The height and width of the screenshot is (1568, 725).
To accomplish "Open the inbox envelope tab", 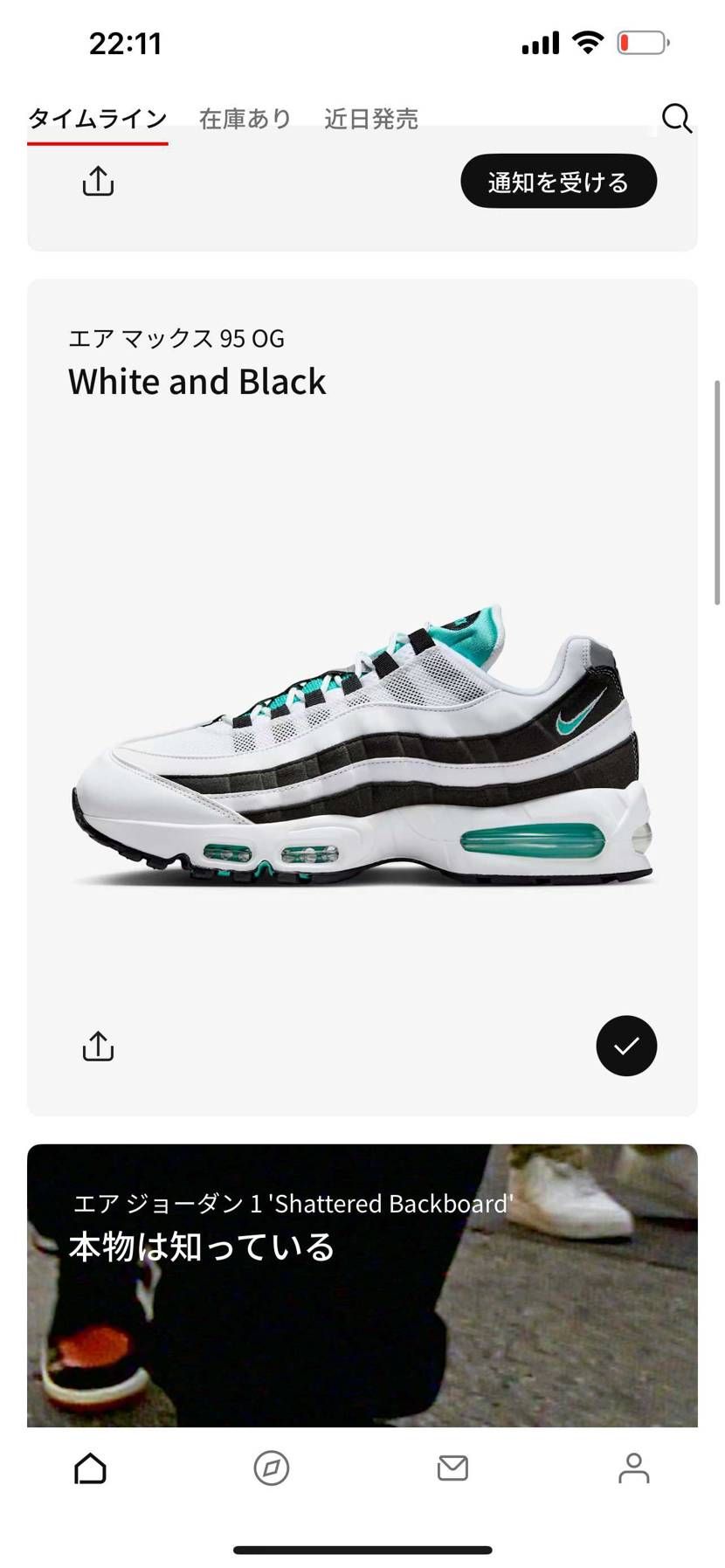I will pos(452,1468).
